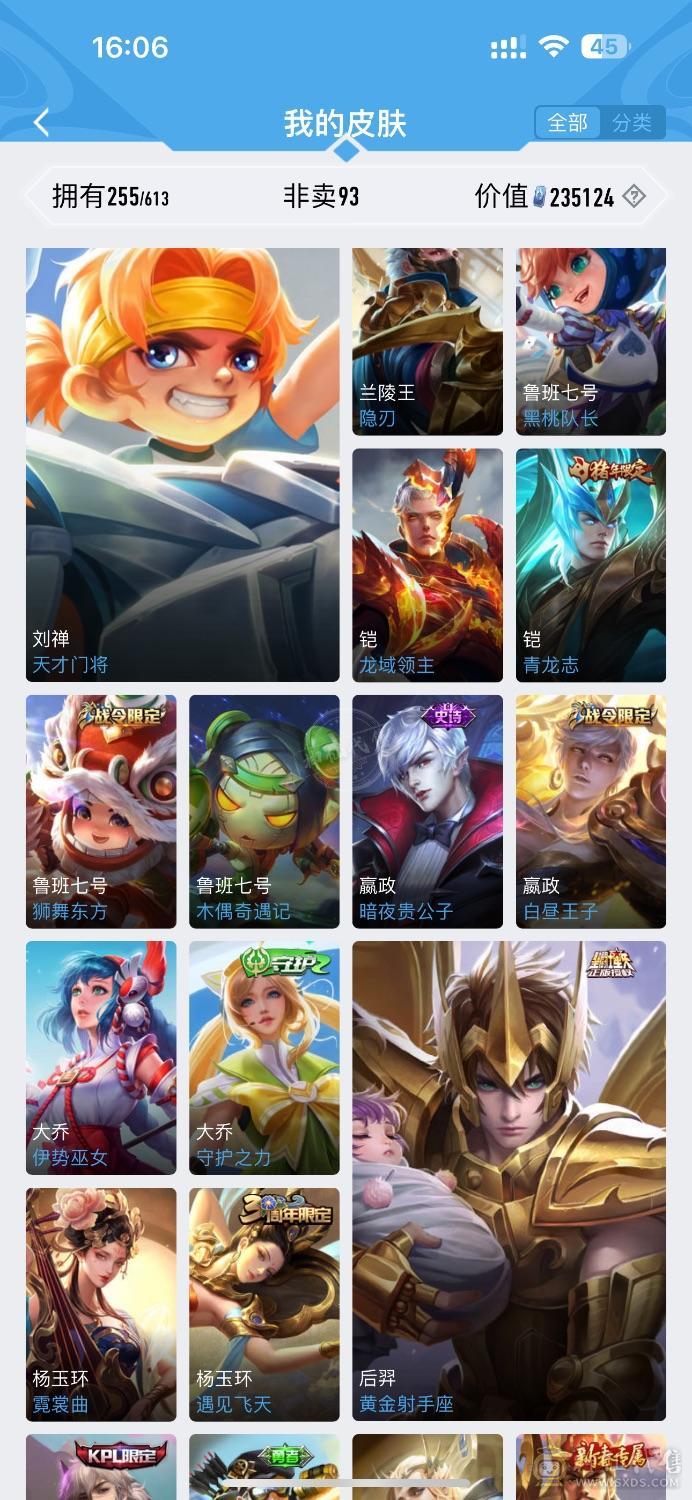The width and height of the screenshot is (692, 1500).
Task: Open 大乔 守护之力 skin card
Action: click(264, 1057)
